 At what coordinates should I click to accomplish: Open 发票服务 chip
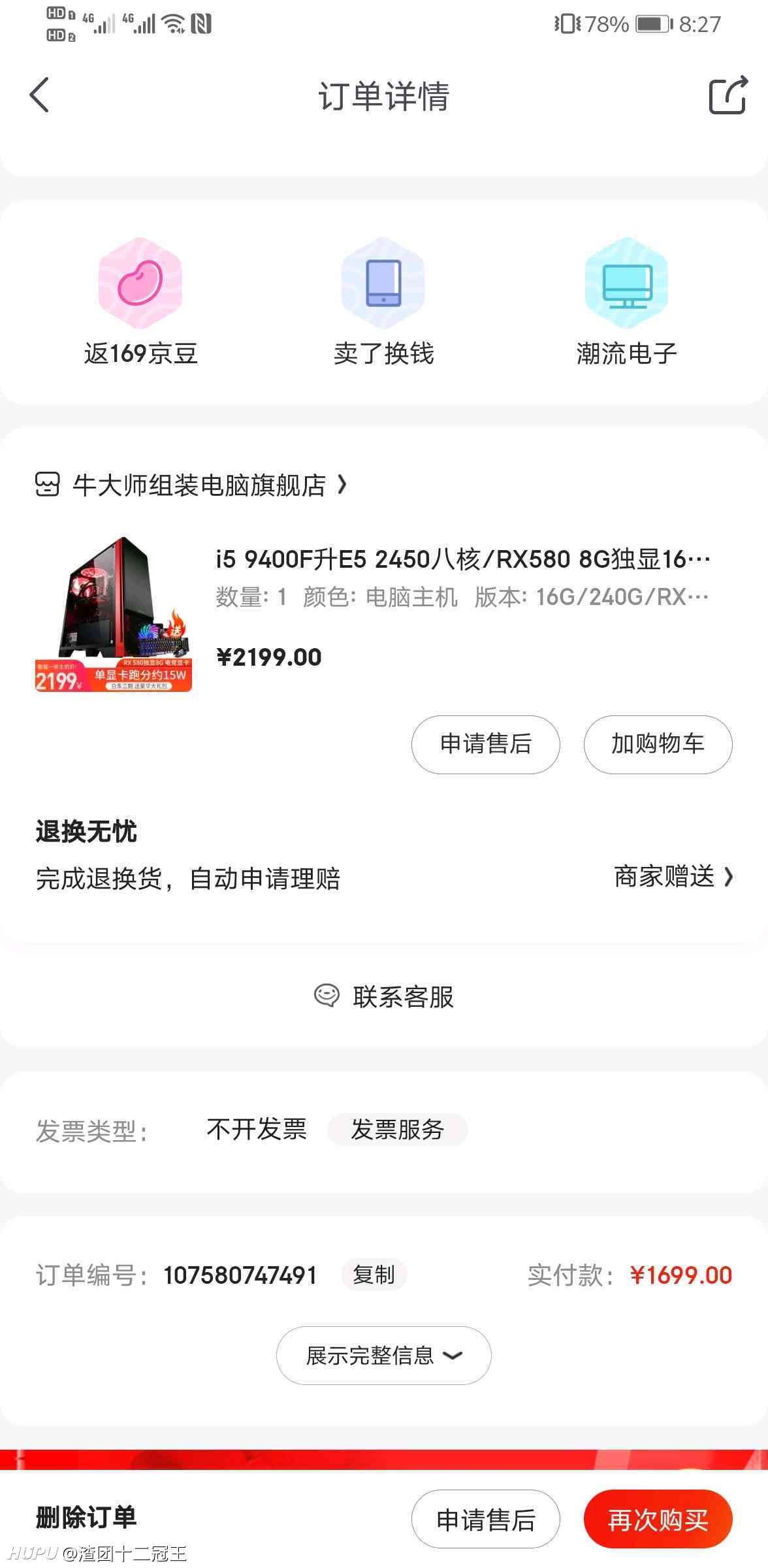coord(397,1130)
